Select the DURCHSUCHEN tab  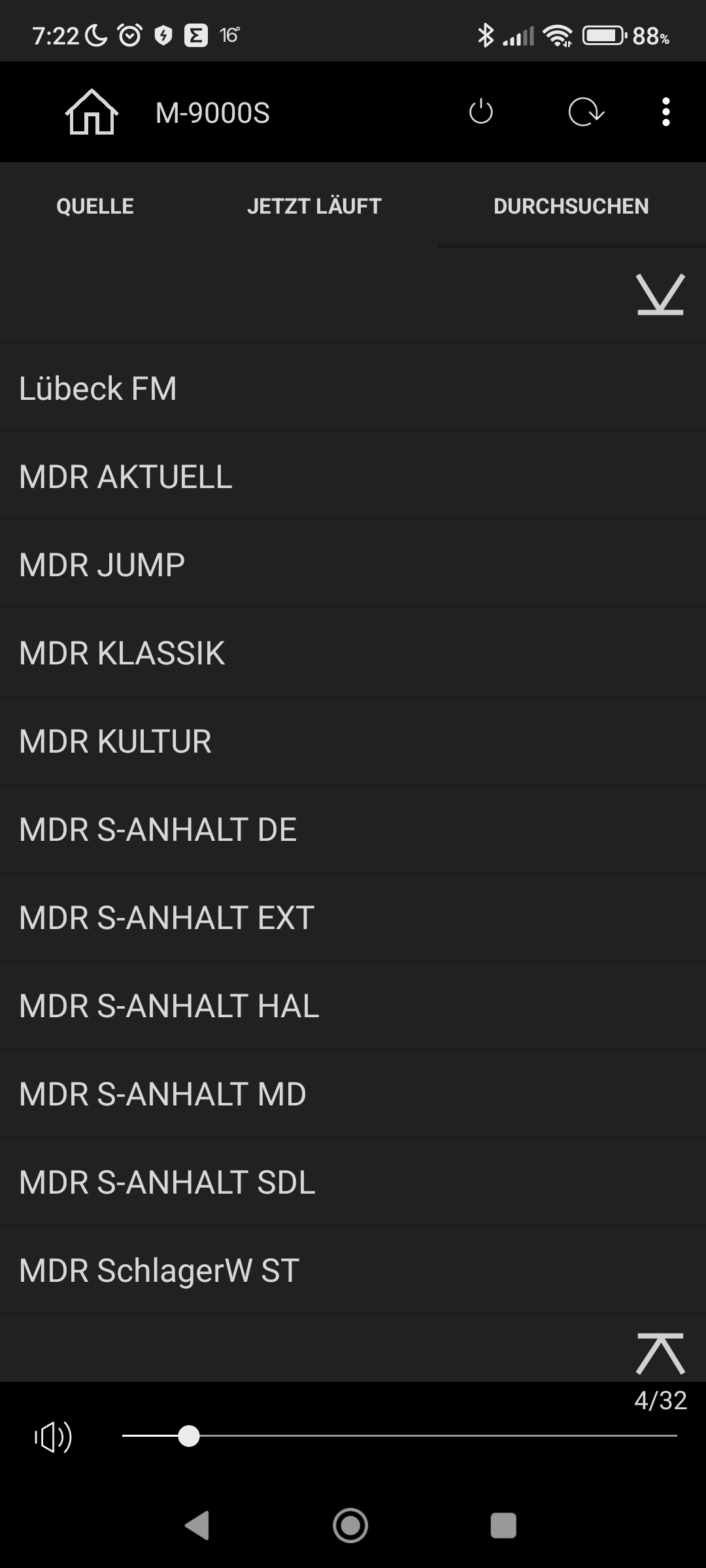[x=571, y=206]
